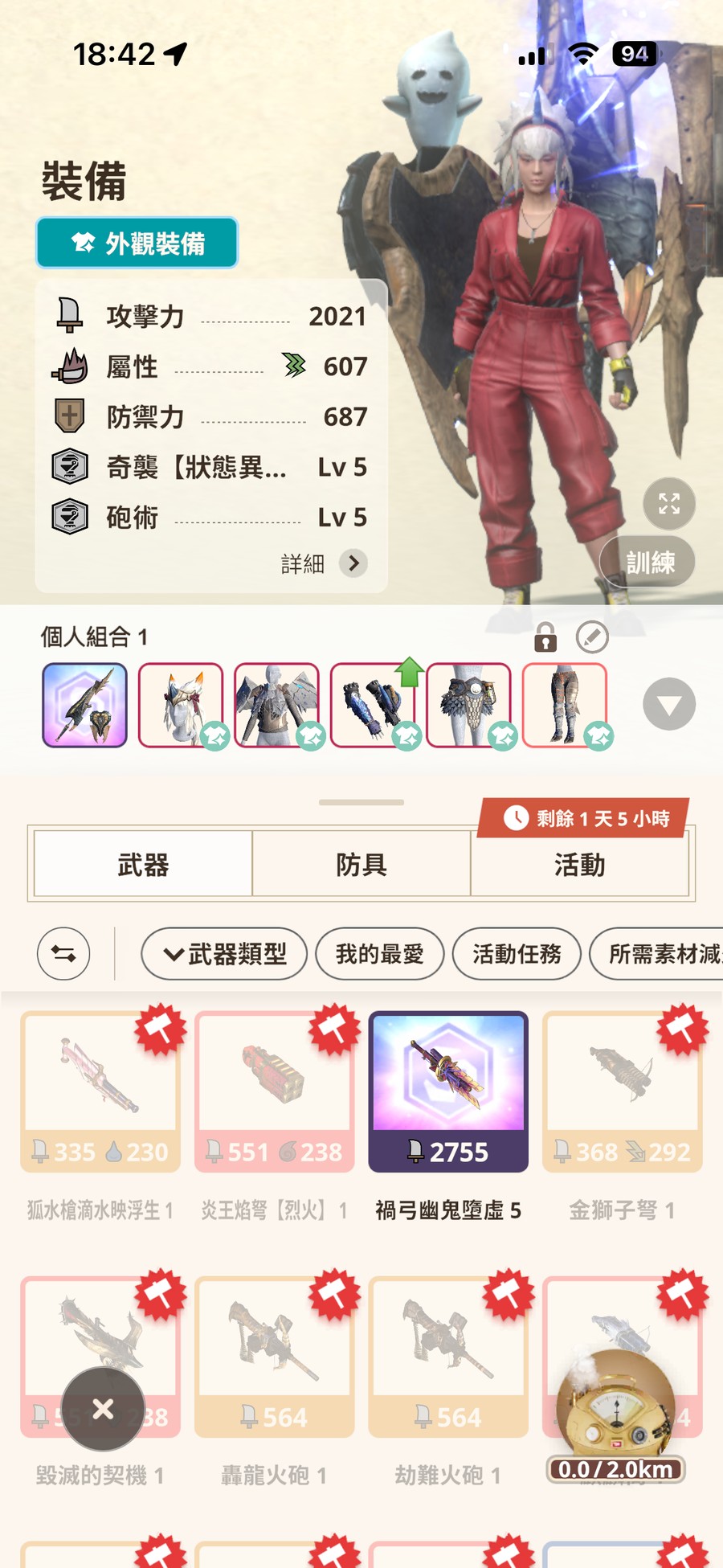Select the helmet armor slot
This screenshot has height=1568, width=723.
pyautogui.click(x=181, y=705)
